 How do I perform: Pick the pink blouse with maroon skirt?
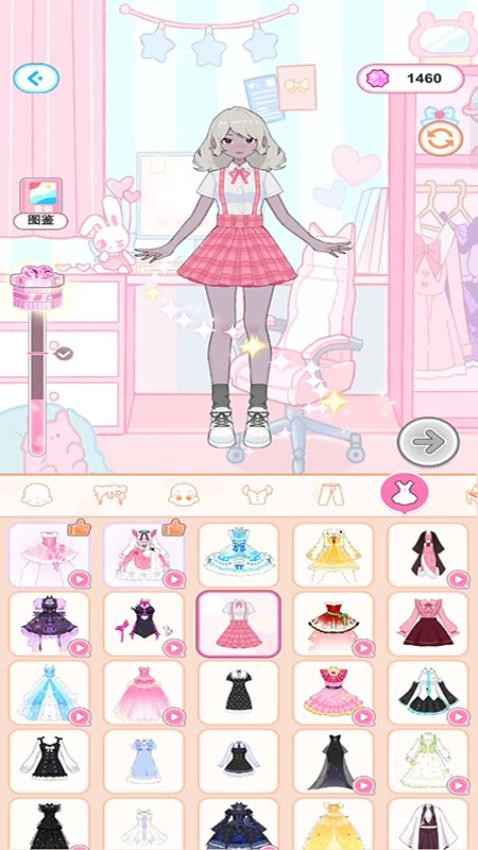click(x=428, y=623)
